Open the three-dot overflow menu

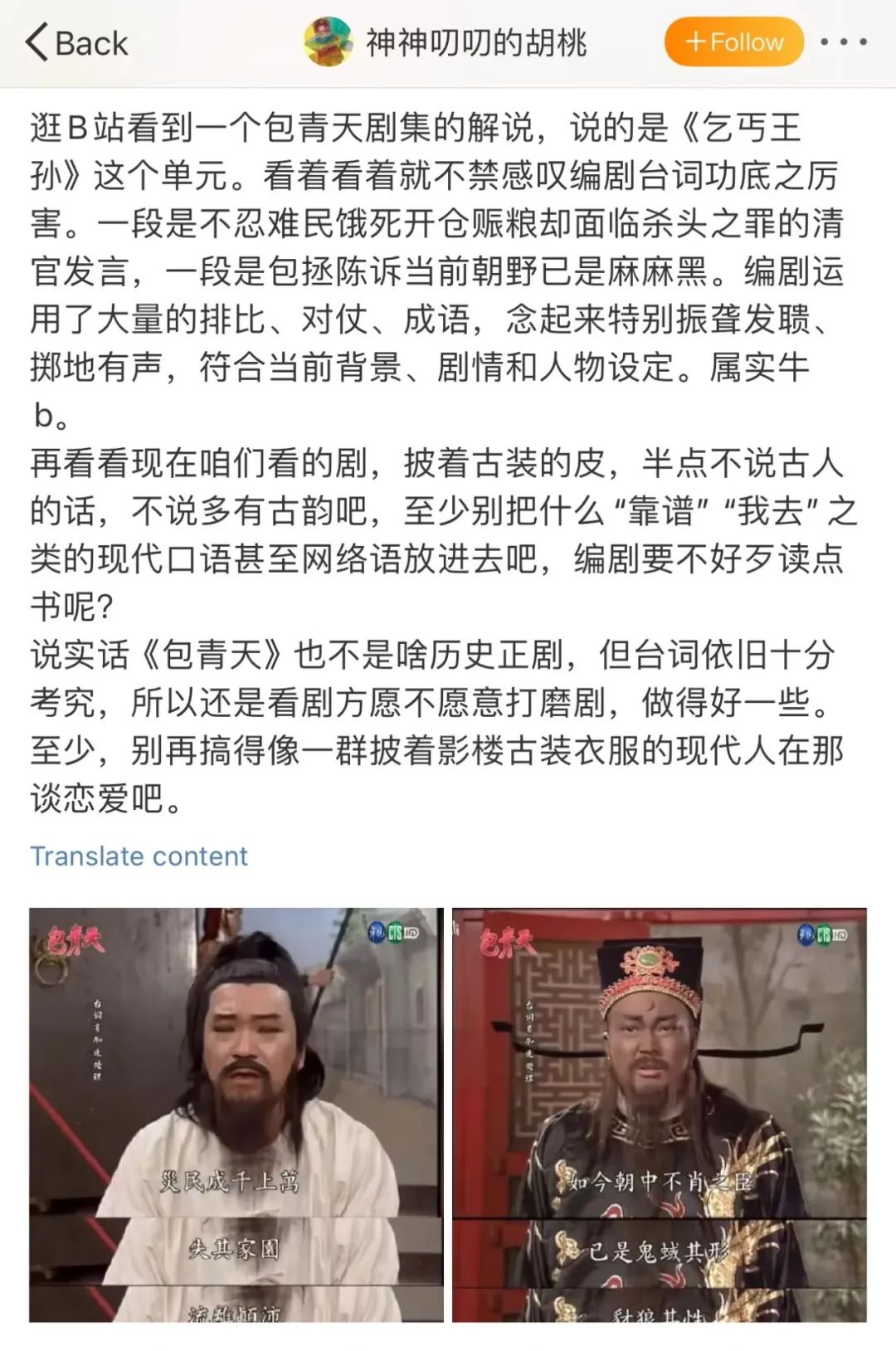pos(844,41)
